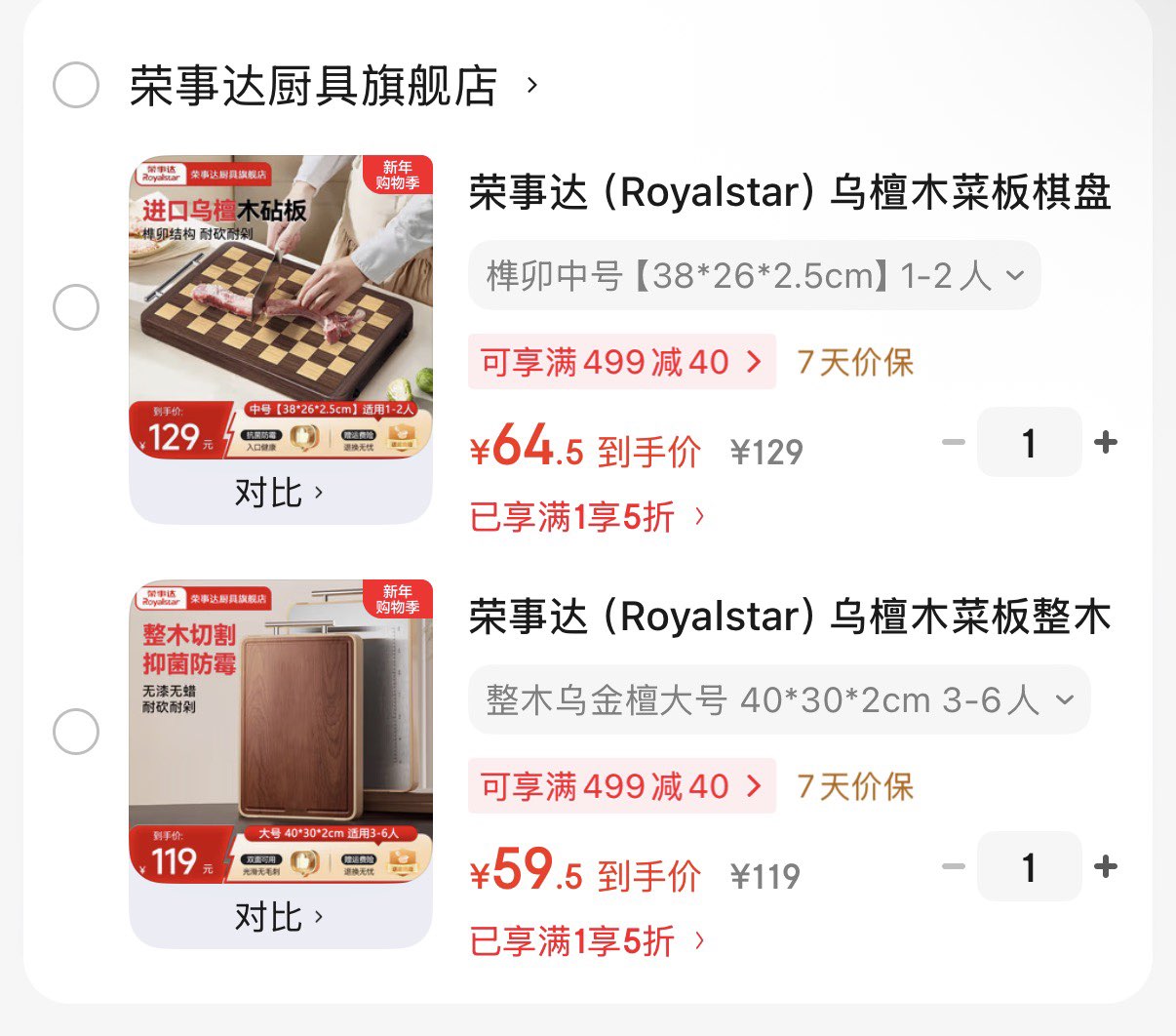View 满499减40 offer for 菜板整木

621,786
